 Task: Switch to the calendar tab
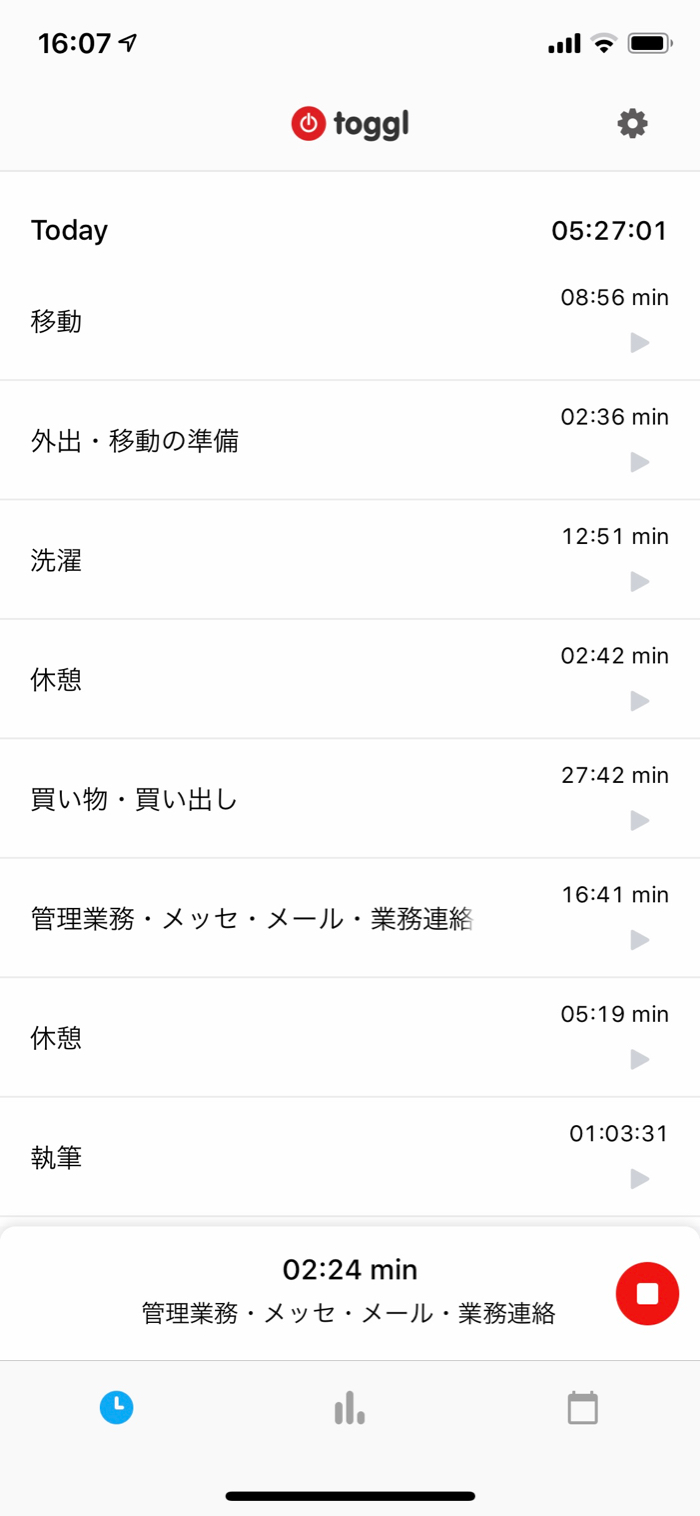(582, 1408)
